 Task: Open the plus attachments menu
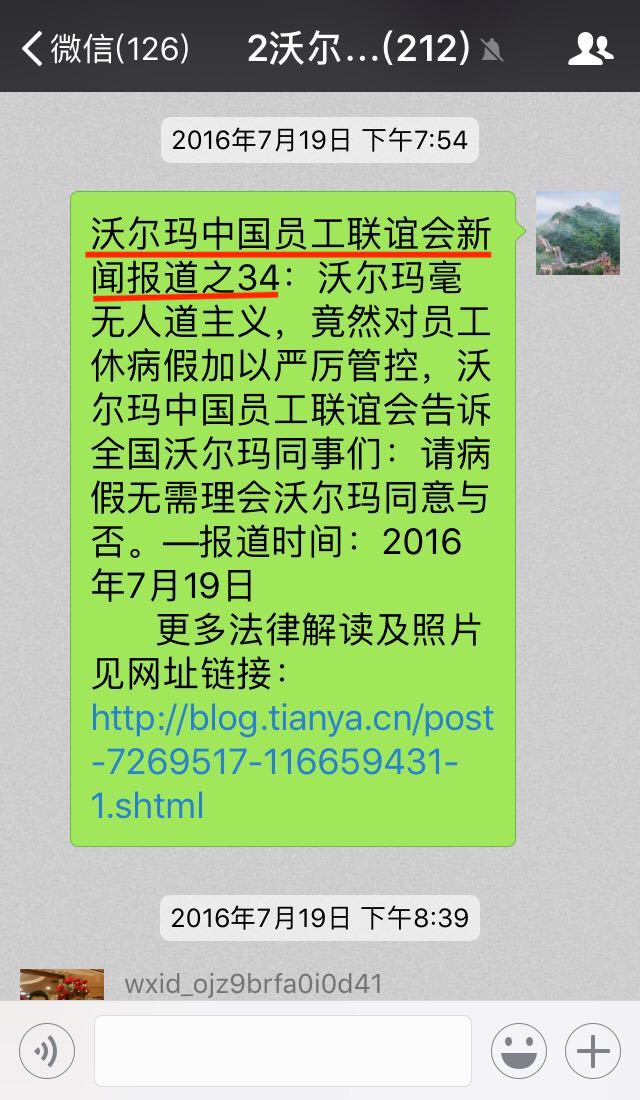click(x=593, y=1051)
